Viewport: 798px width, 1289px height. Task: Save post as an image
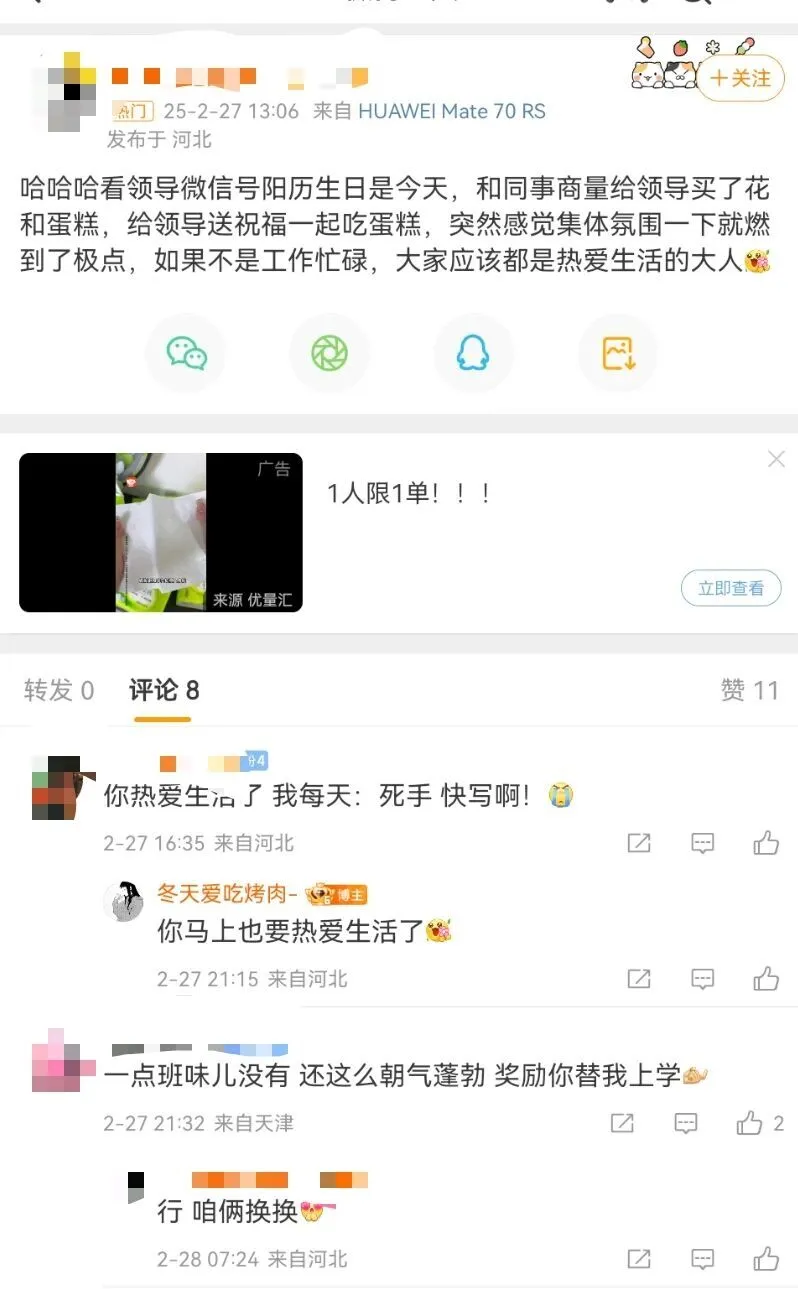617,353
